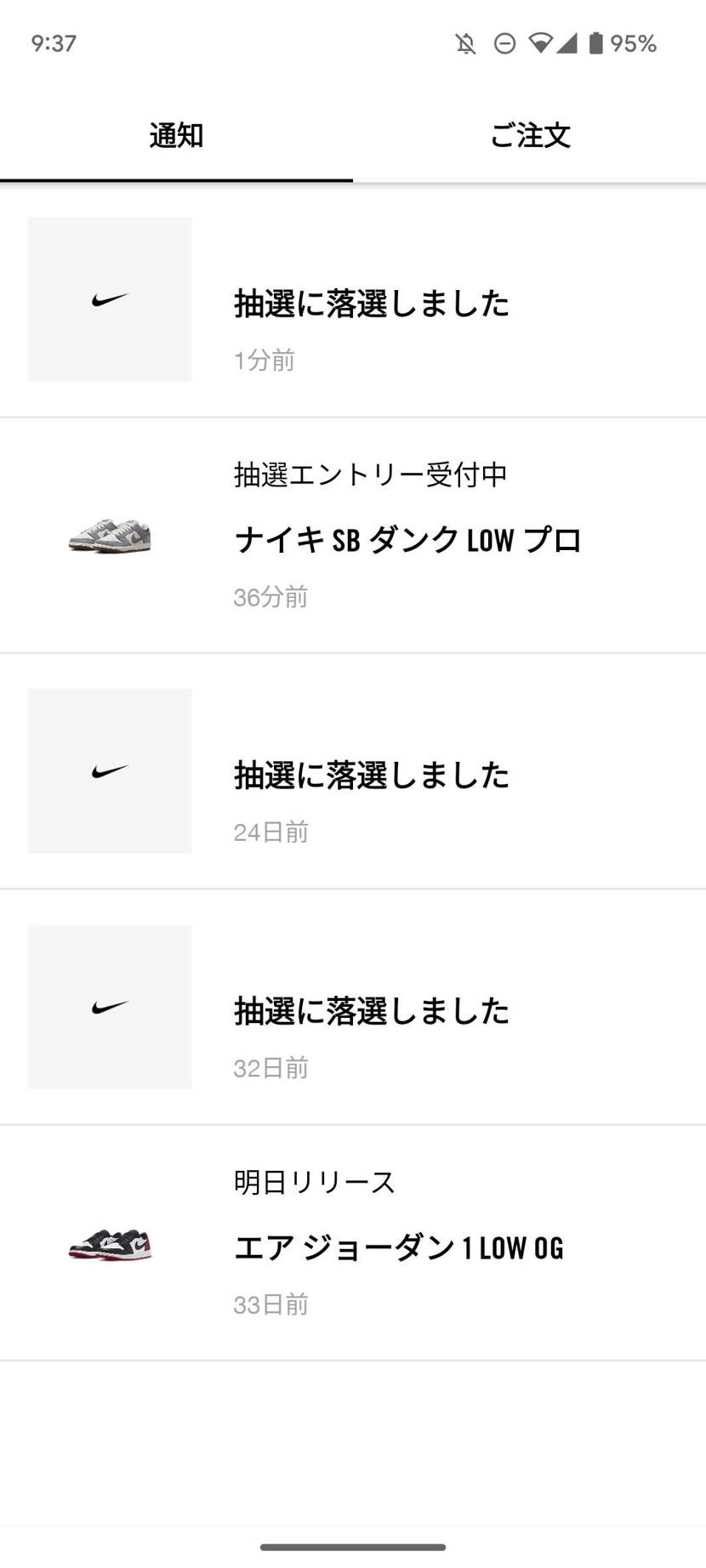The width and height of the screenshot is (706, 1568).
Task: Tap the 明日リリース label
Action: (315, 1180)
